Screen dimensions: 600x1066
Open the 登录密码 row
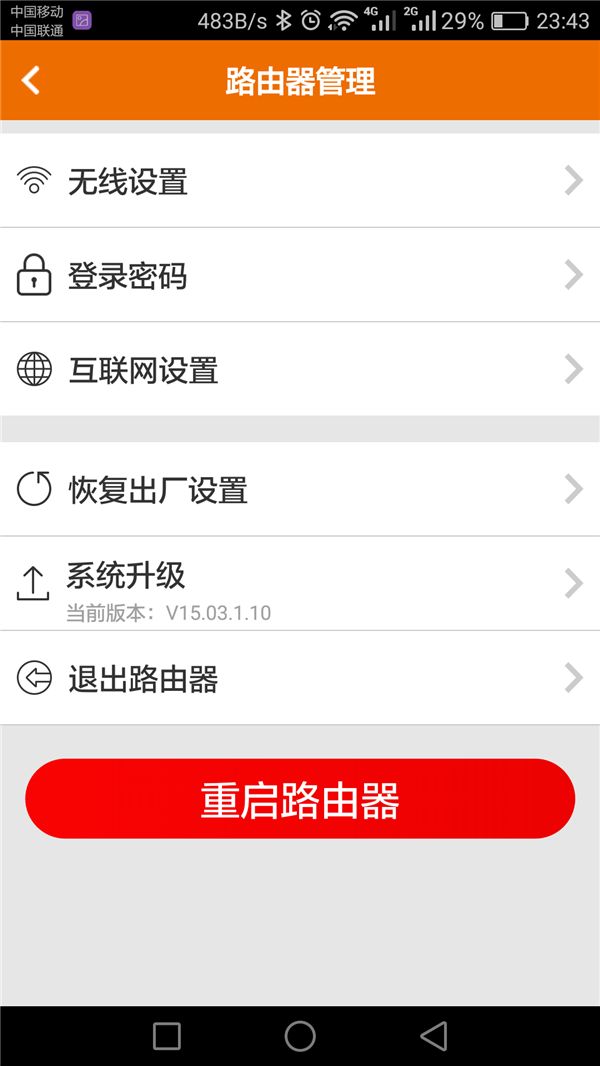tap(300, 275)
